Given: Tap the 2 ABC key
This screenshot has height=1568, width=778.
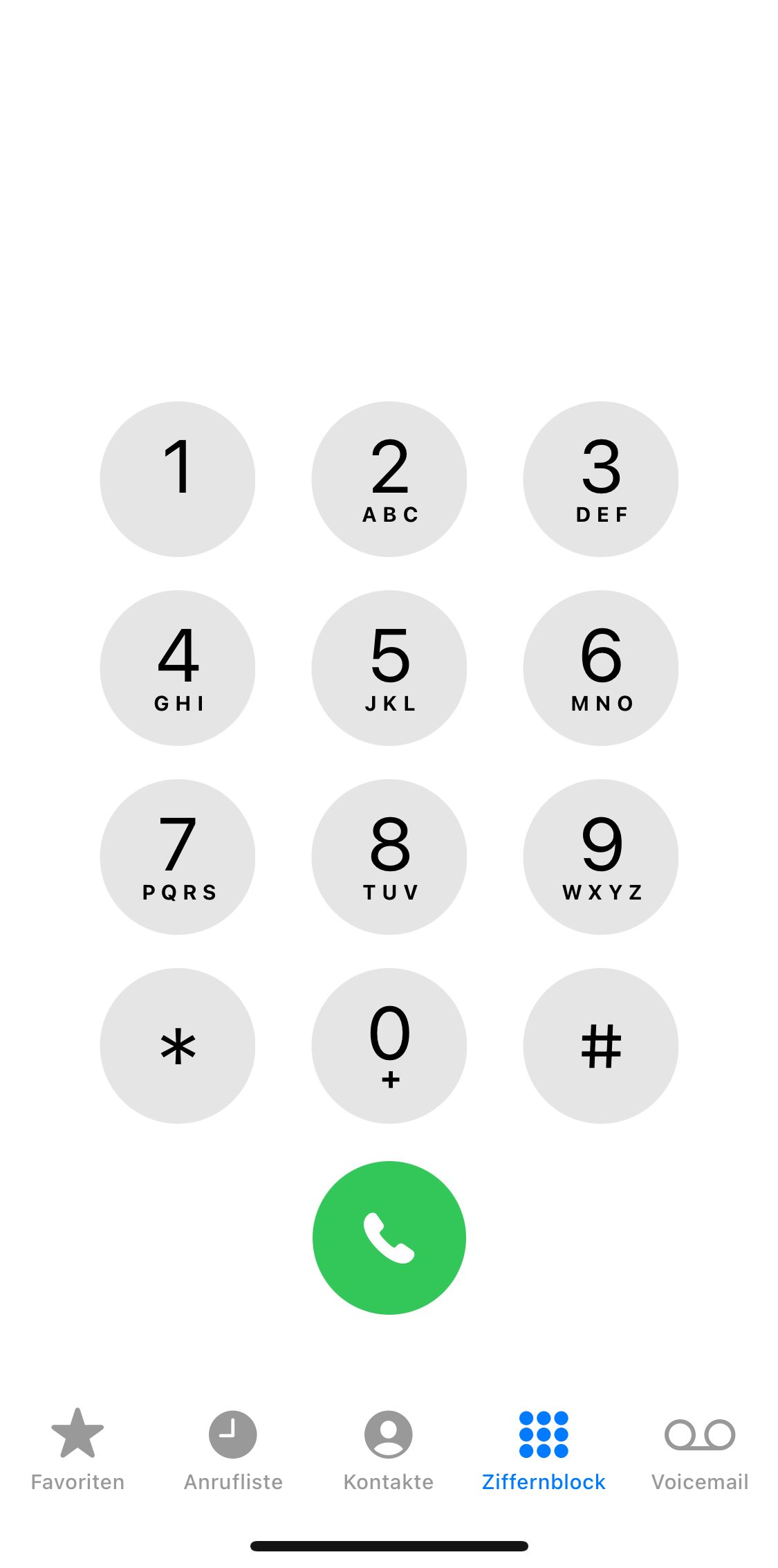Looking at the screenshot, I should (x=389, y=479).
